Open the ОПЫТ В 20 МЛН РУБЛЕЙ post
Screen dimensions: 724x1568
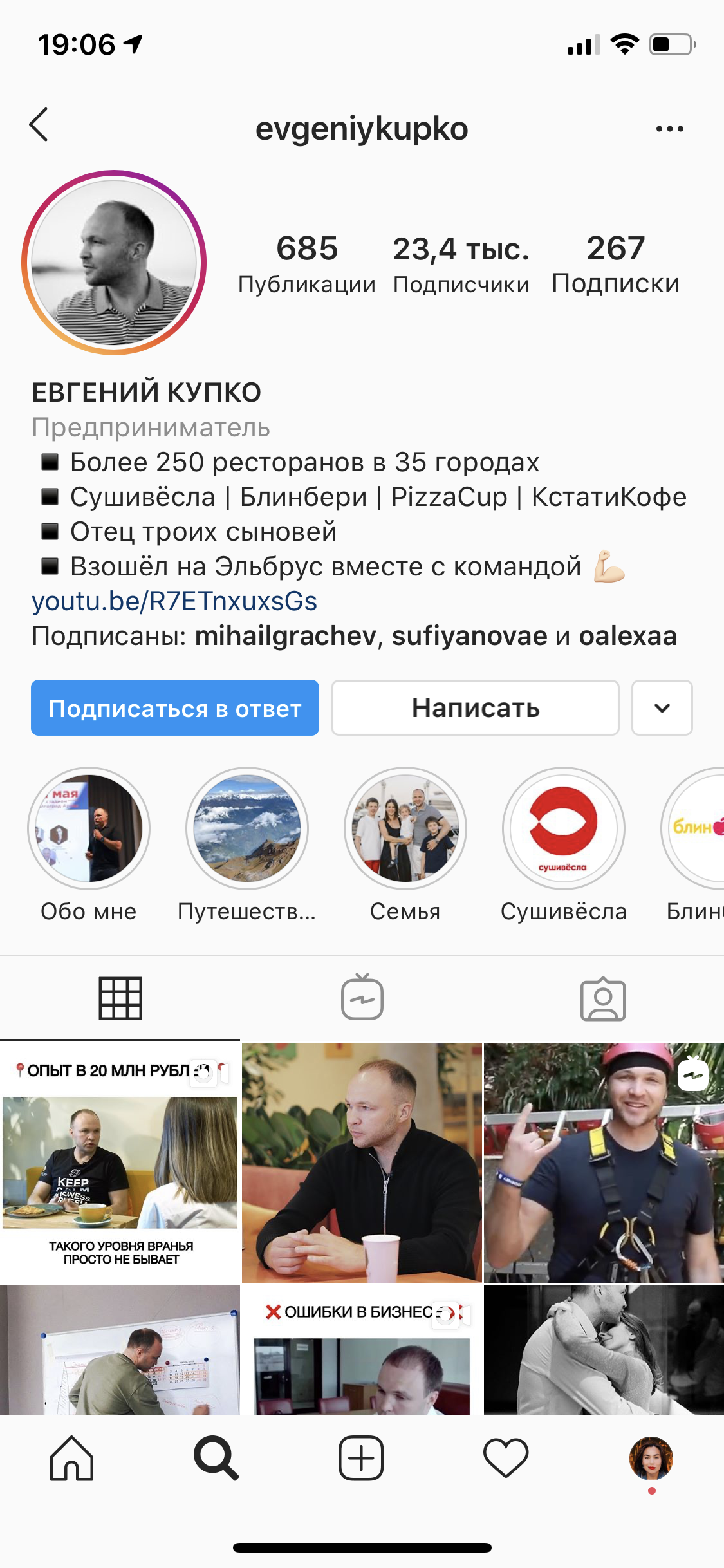(x=120, y=1162)
